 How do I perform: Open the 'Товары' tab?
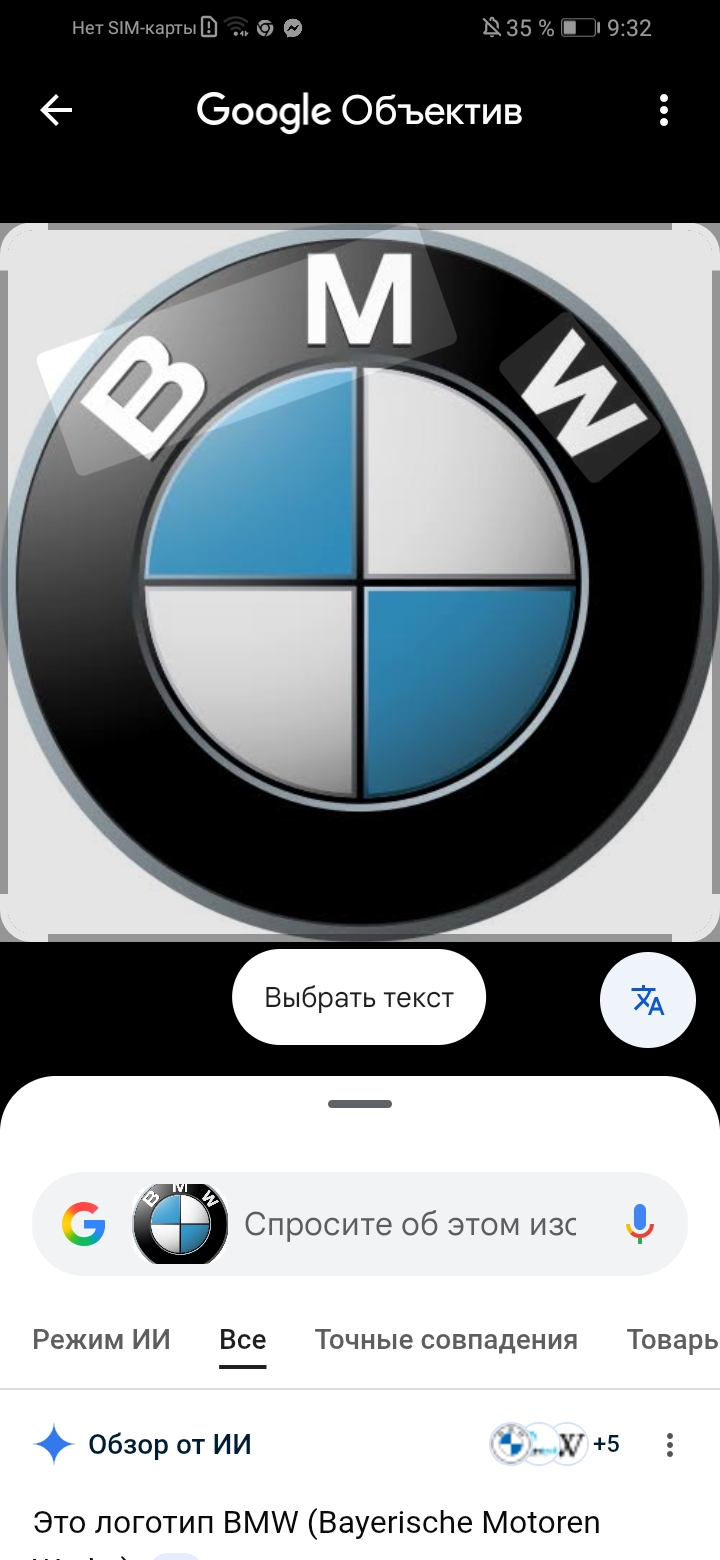pos(672,1339)
